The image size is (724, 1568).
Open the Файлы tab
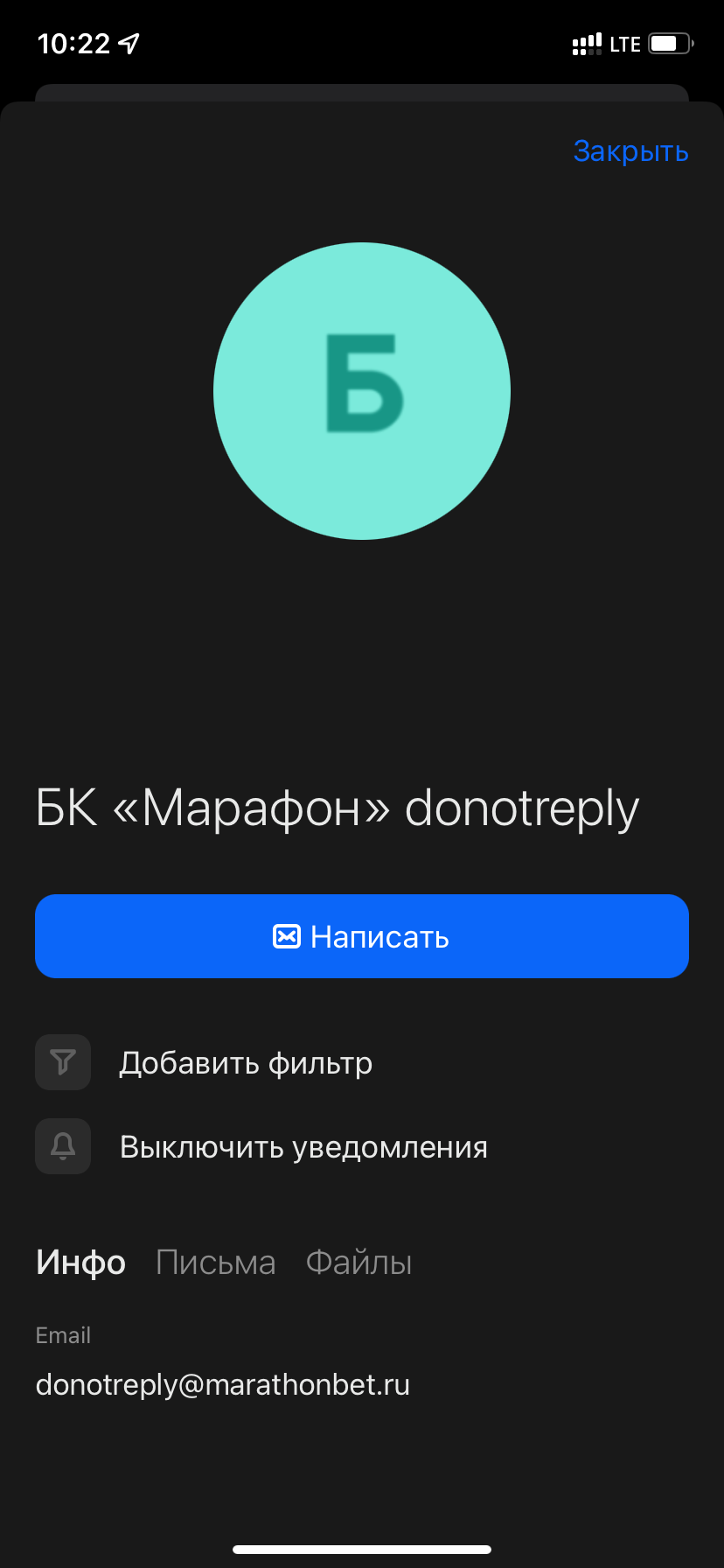click(x=359, y=1263)
